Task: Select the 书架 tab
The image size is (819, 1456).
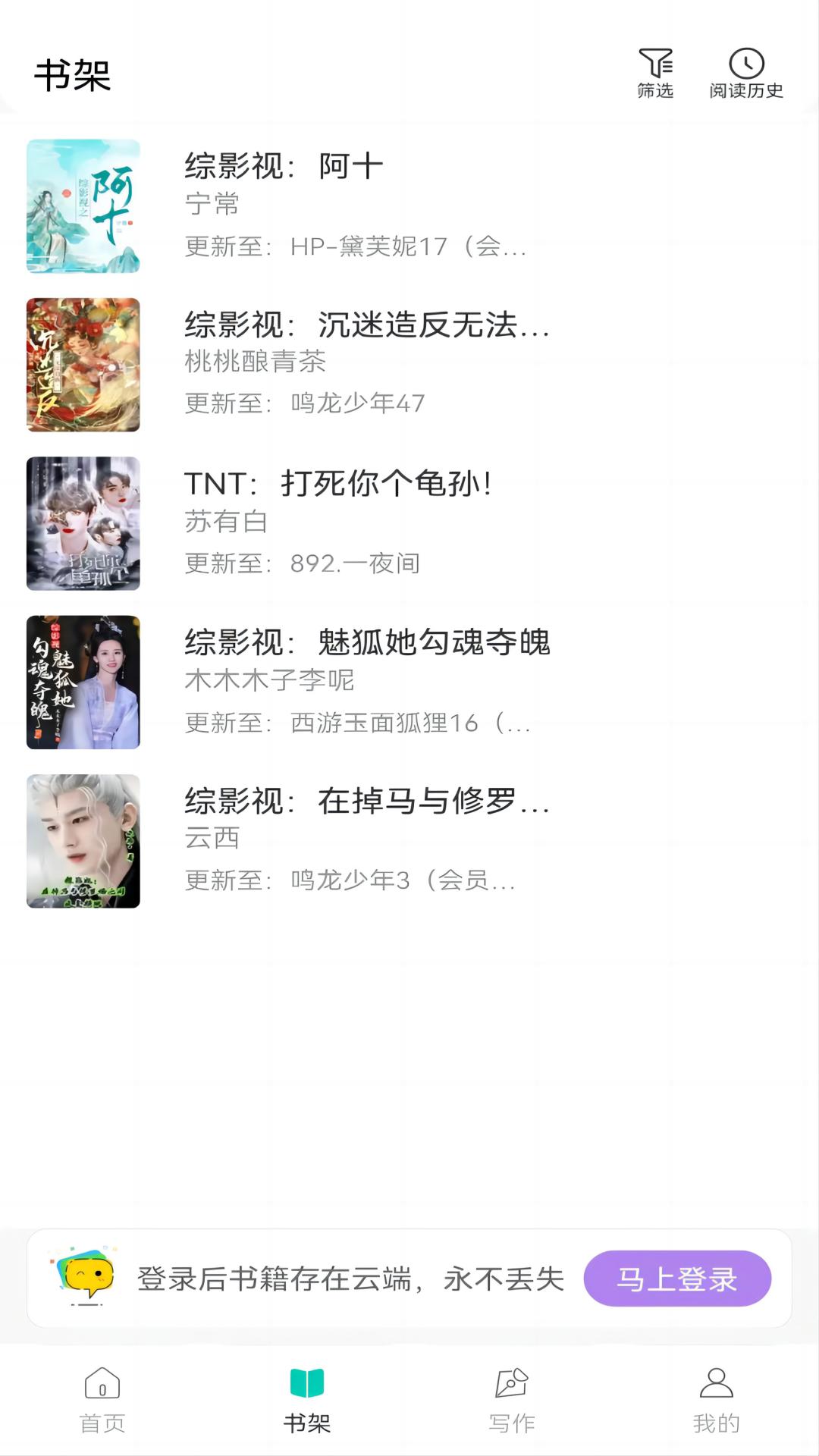Action: [307, 1401]
